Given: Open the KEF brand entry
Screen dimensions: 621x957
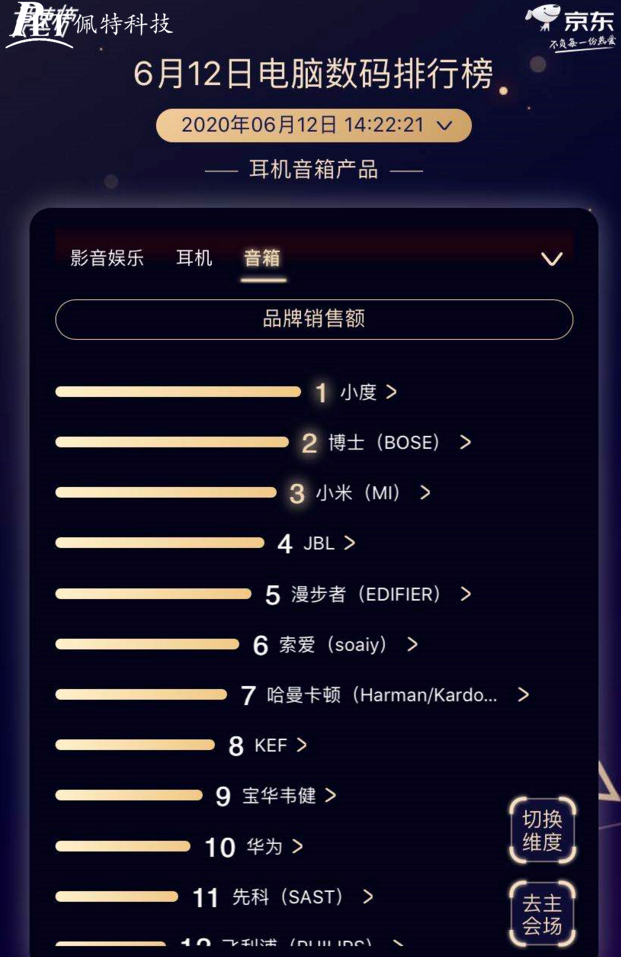Looking at the screenshot, I should pyautogui.click(x=280, y=746).
